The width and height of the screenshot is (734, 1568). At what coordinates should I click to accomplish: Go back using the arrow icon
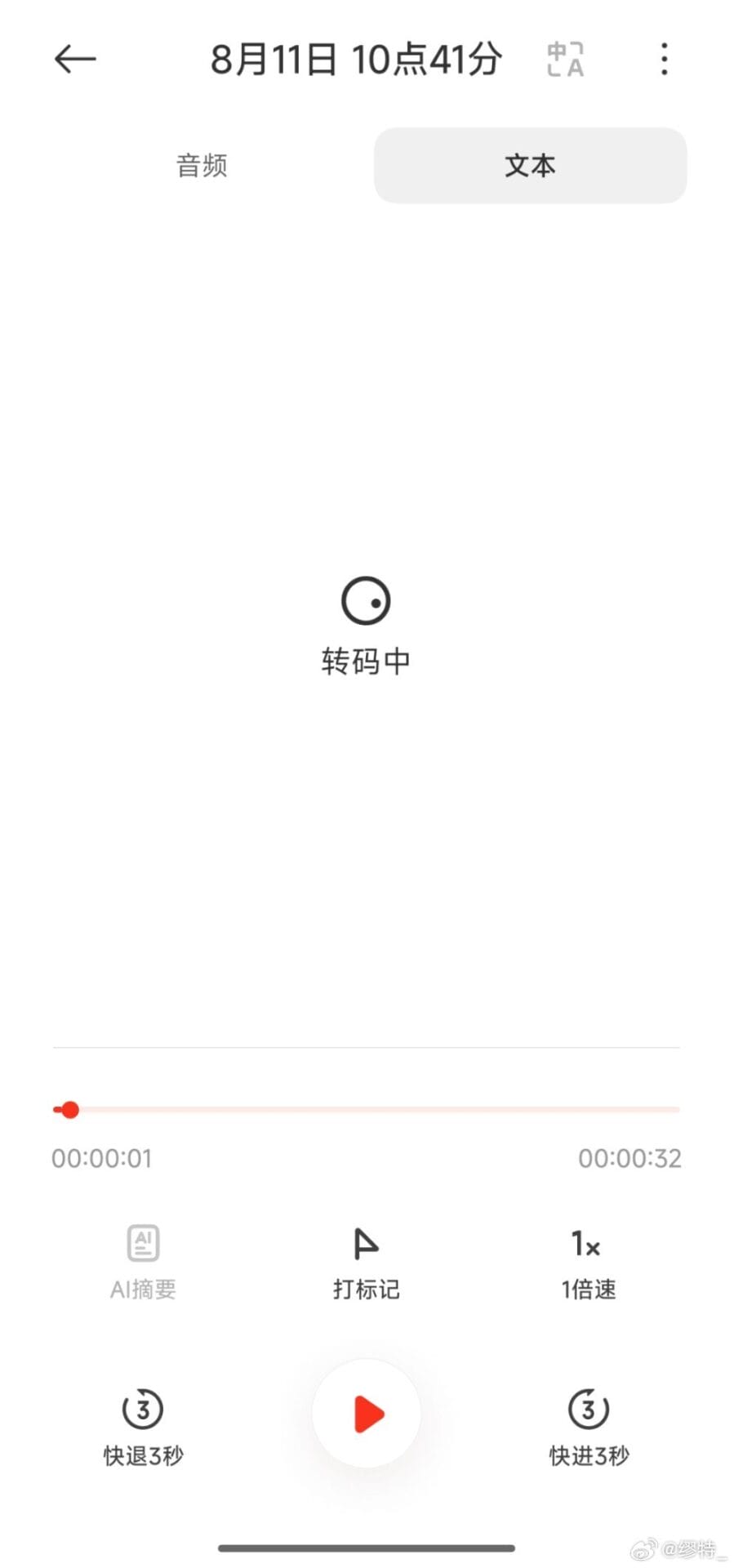pyautogui.click(x=75, y=59)
